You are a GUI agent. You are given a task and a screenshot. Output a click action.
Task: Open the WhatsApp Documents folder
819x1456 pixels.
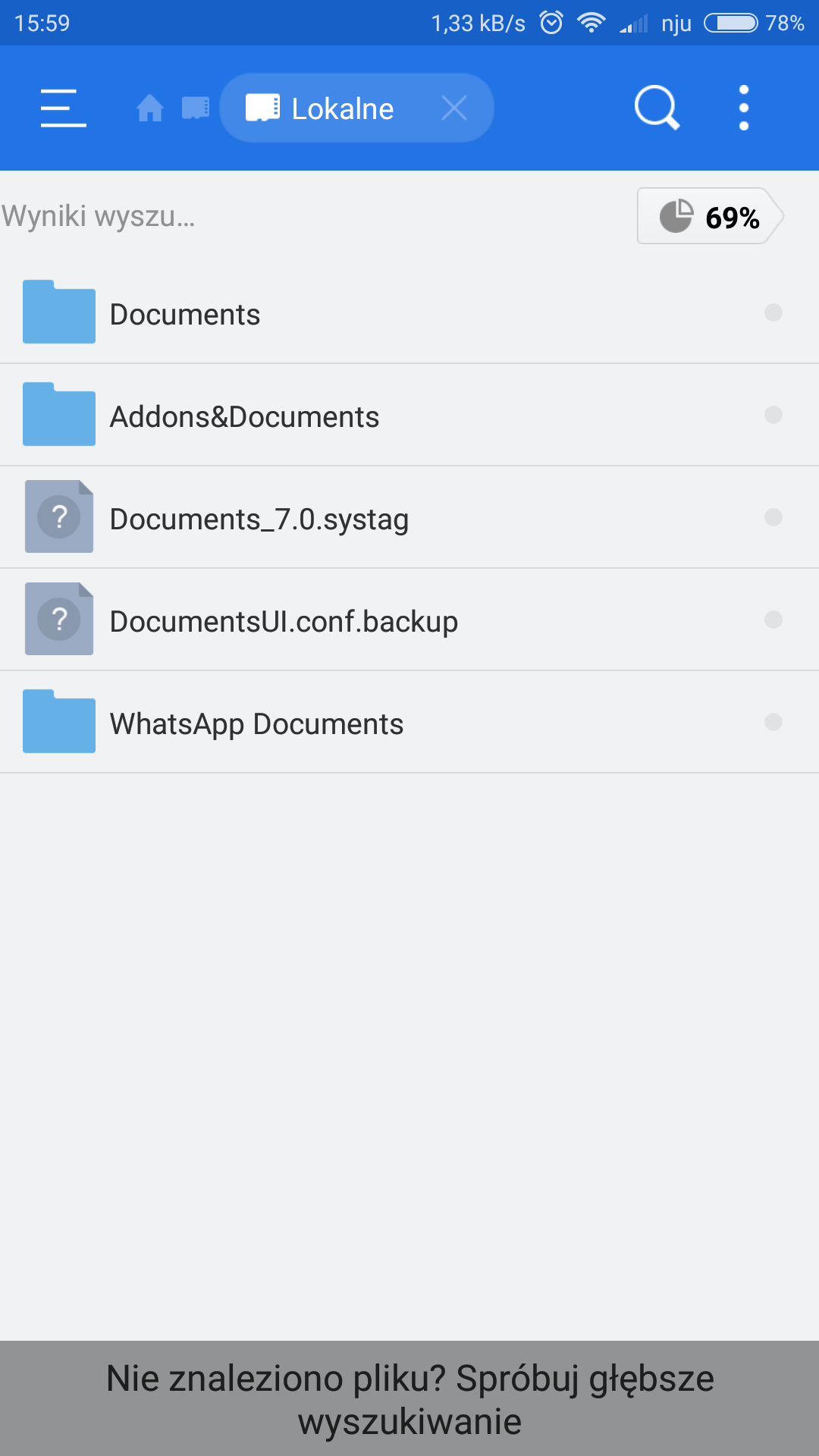click(x=256, y=723)
